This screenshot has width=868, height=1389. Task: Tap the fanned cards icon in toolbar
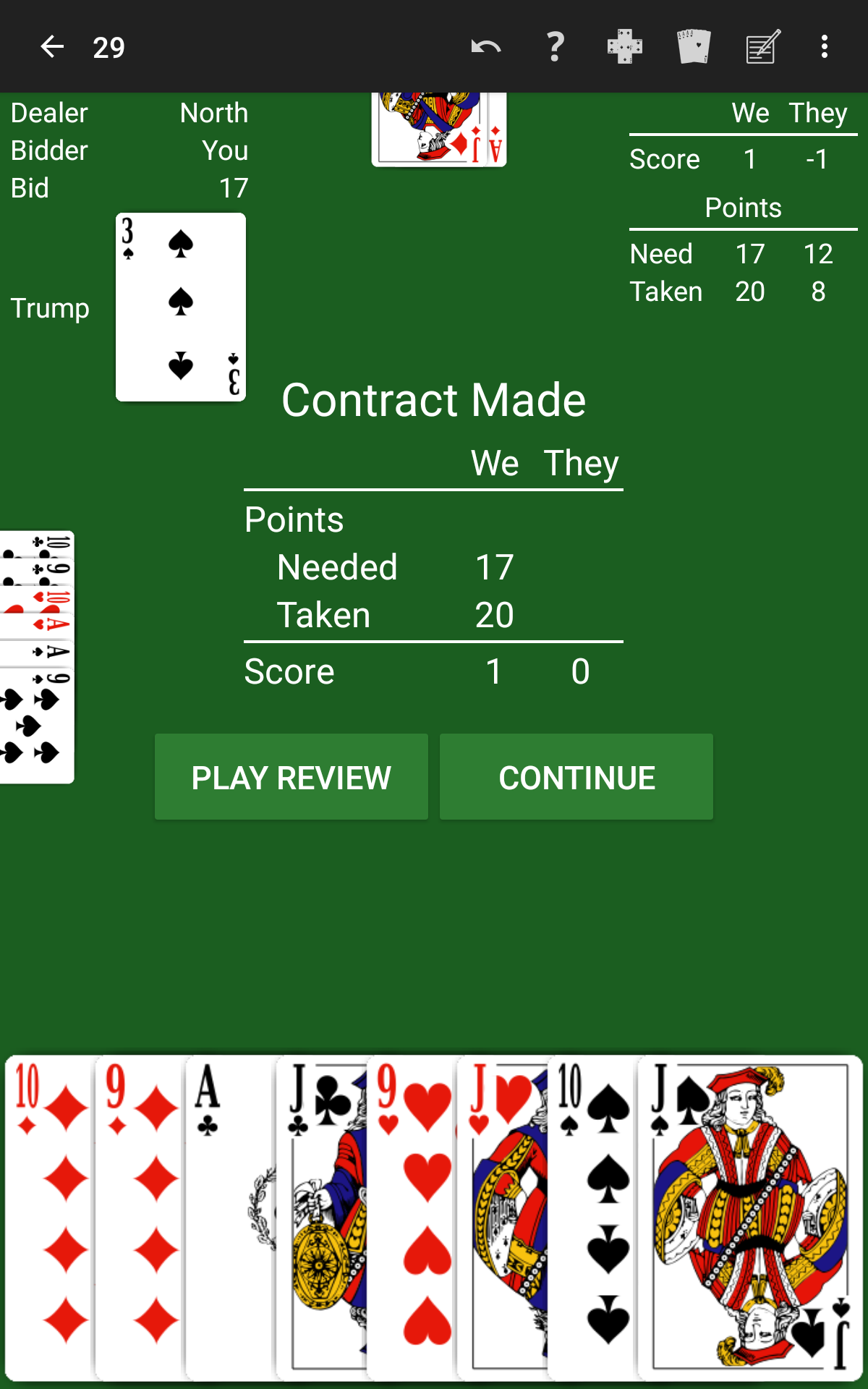click(x=692, y=46)
